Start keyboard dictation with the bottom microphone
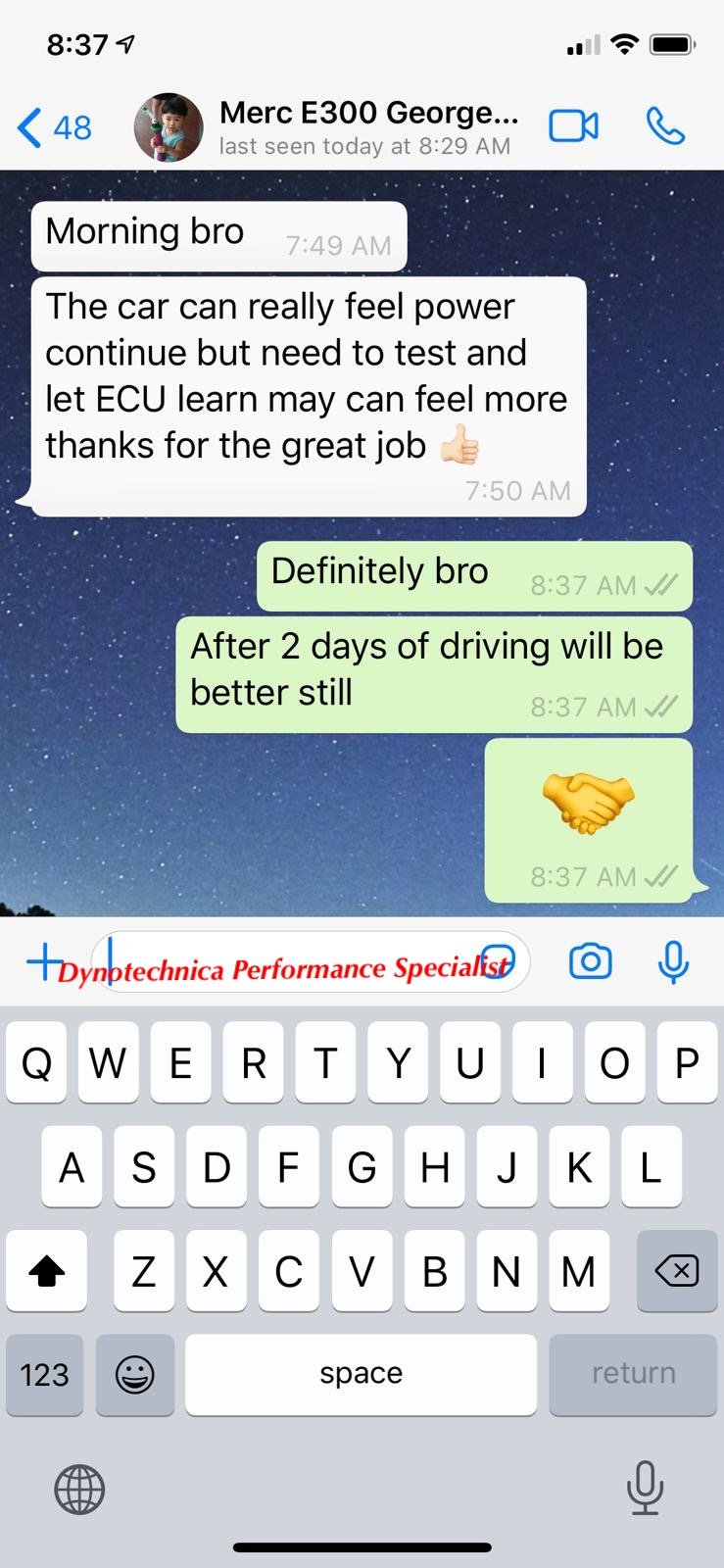Image resolution: width=724 pixels, height=1568 pixels. (645, 1488)
